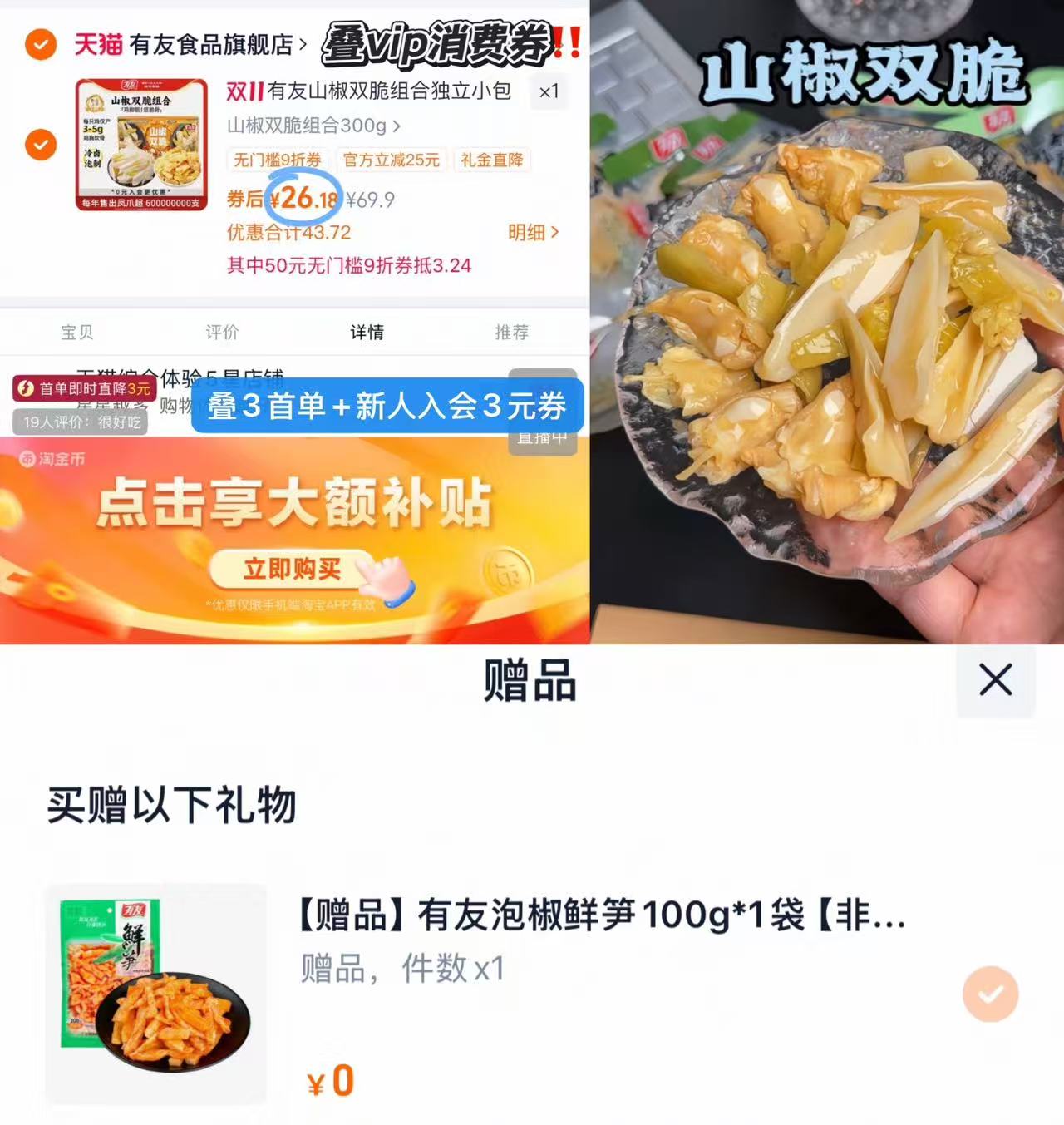
Task: Click the 直播中 live badge
Action: (x=542, y=437)
